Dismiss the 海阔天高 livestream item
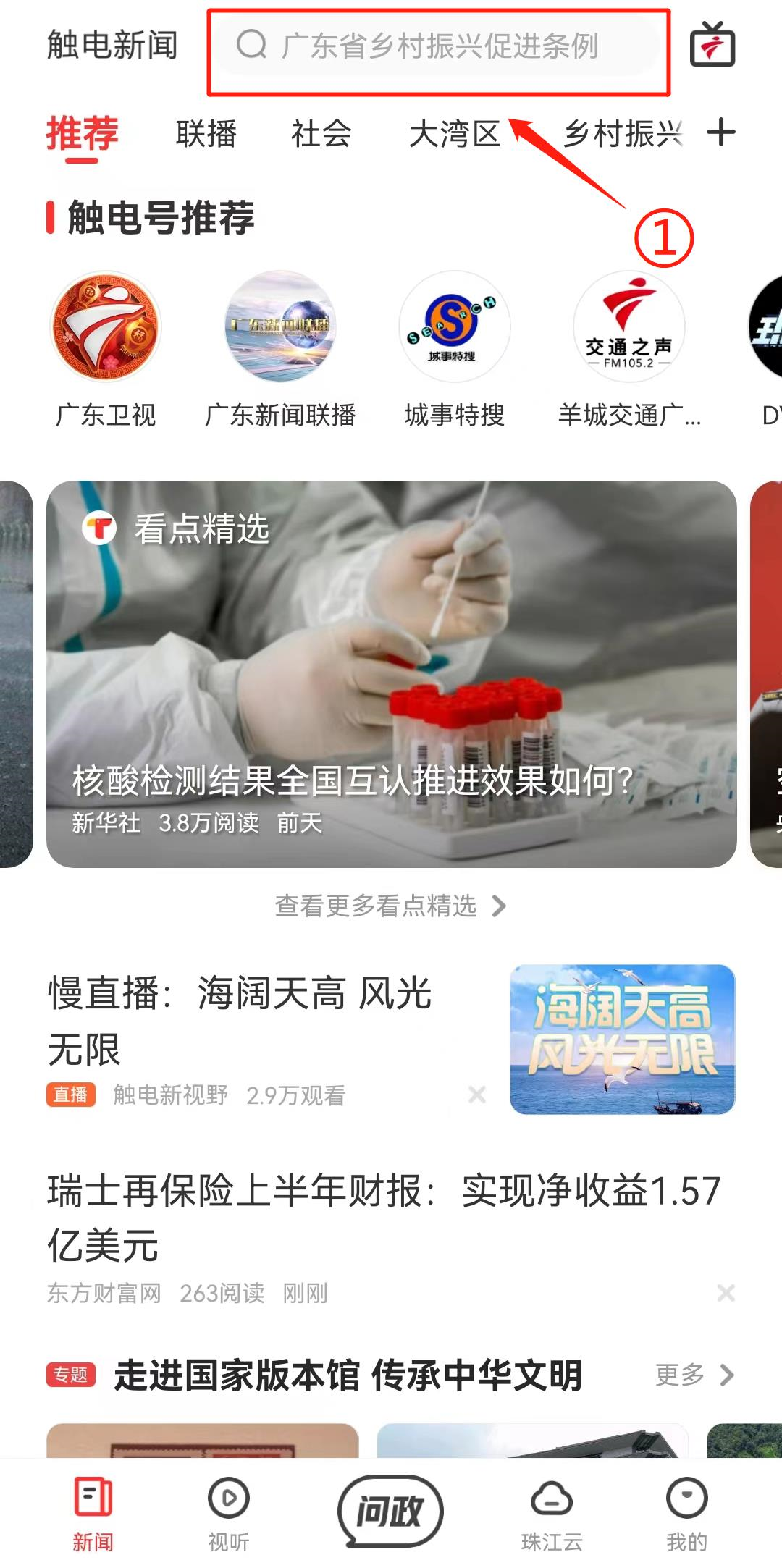 click(x=477, y=1095)
